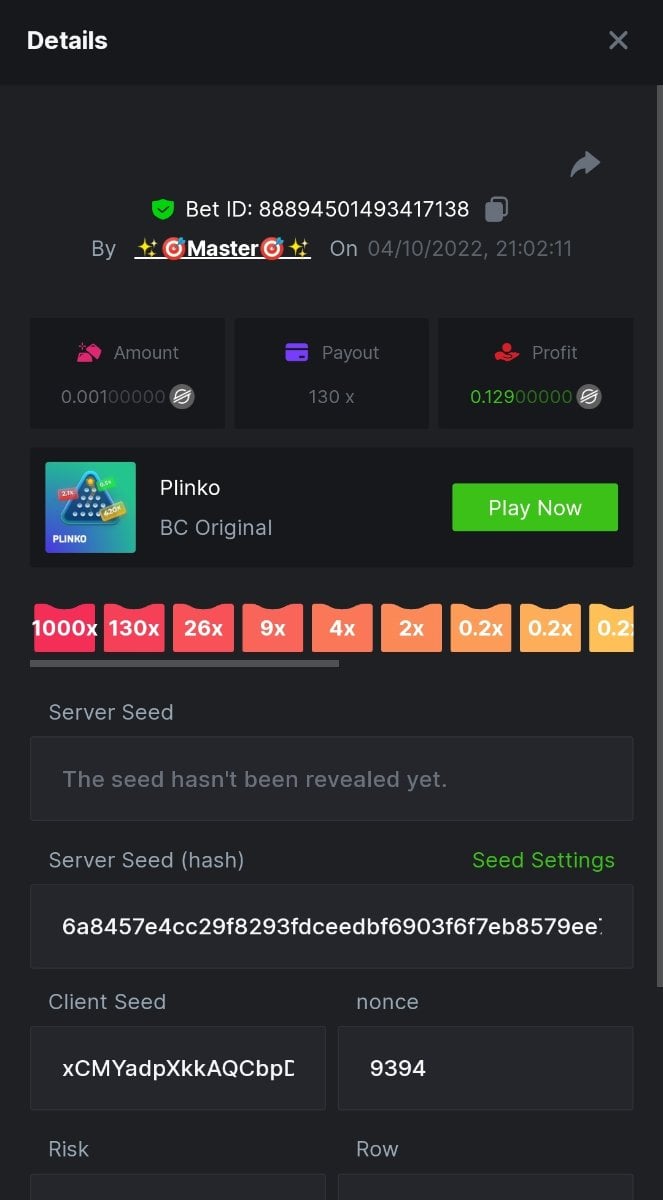Screen dimensions: 663x1200
Task: Close the Details dialog
Action: point(618,40)
